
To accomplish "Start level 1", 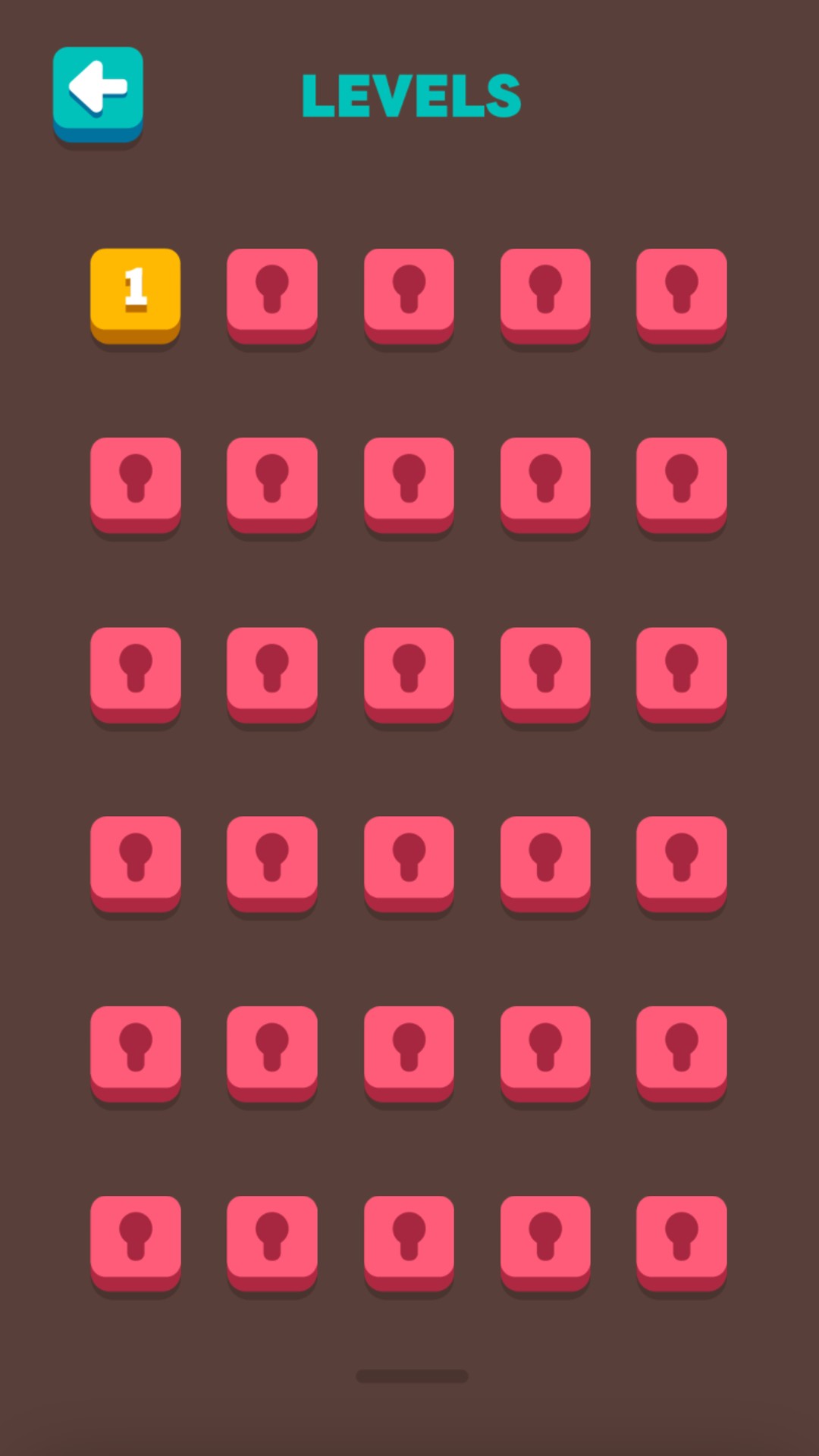I will pyautogui.click(x=136, y=295).
